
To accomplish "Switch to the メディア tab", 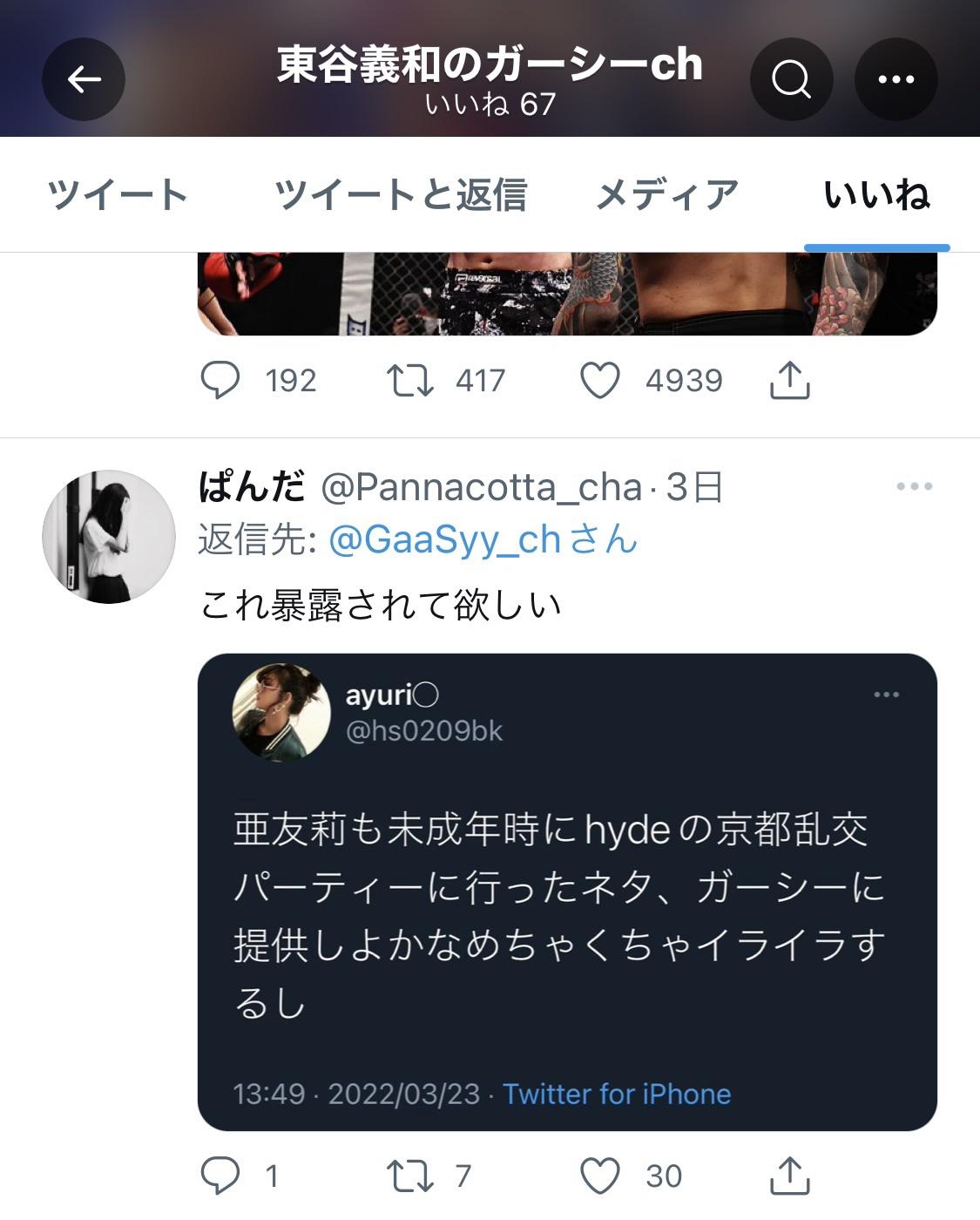I will coord(666,194).
